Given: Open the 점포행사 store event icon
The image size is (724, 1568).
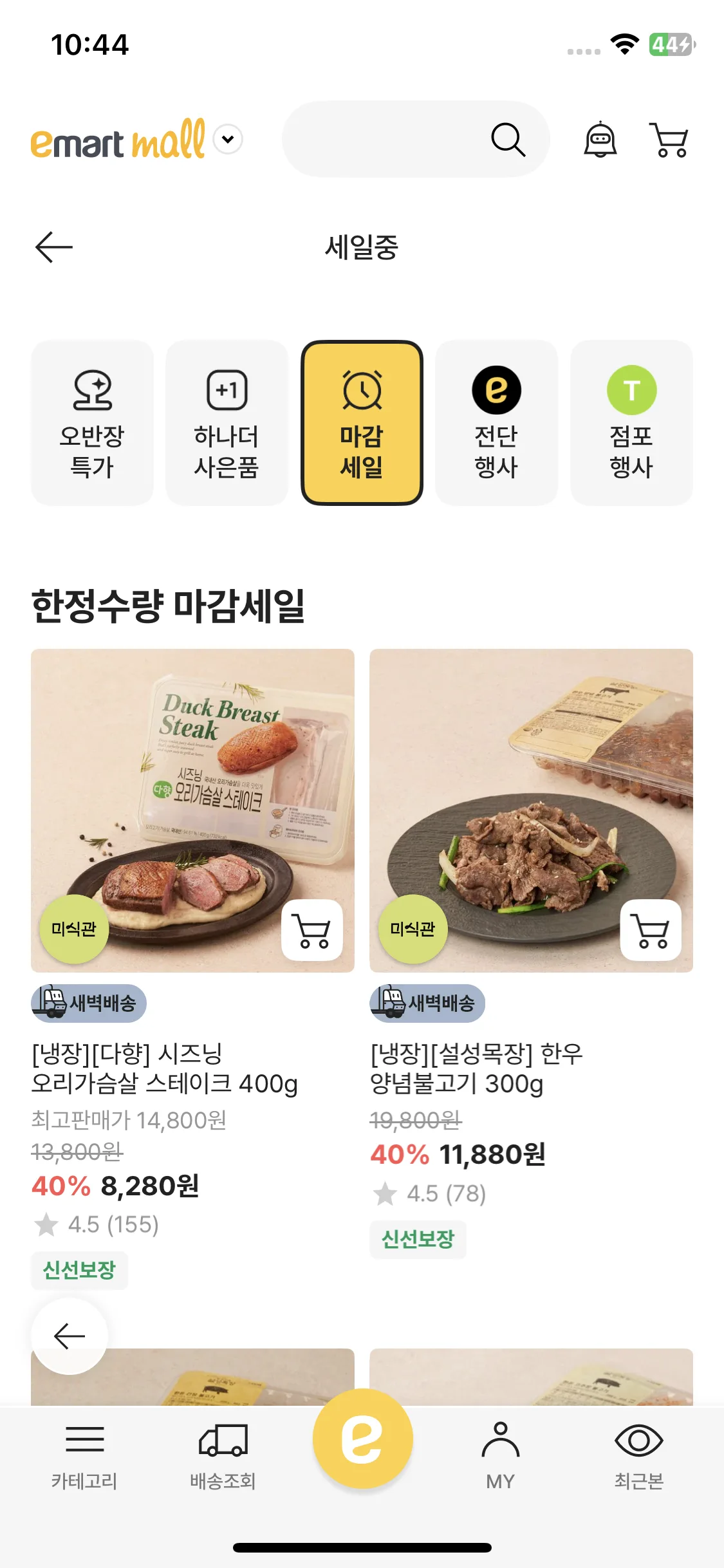Looking at the screenshot, I should [631, 422].
